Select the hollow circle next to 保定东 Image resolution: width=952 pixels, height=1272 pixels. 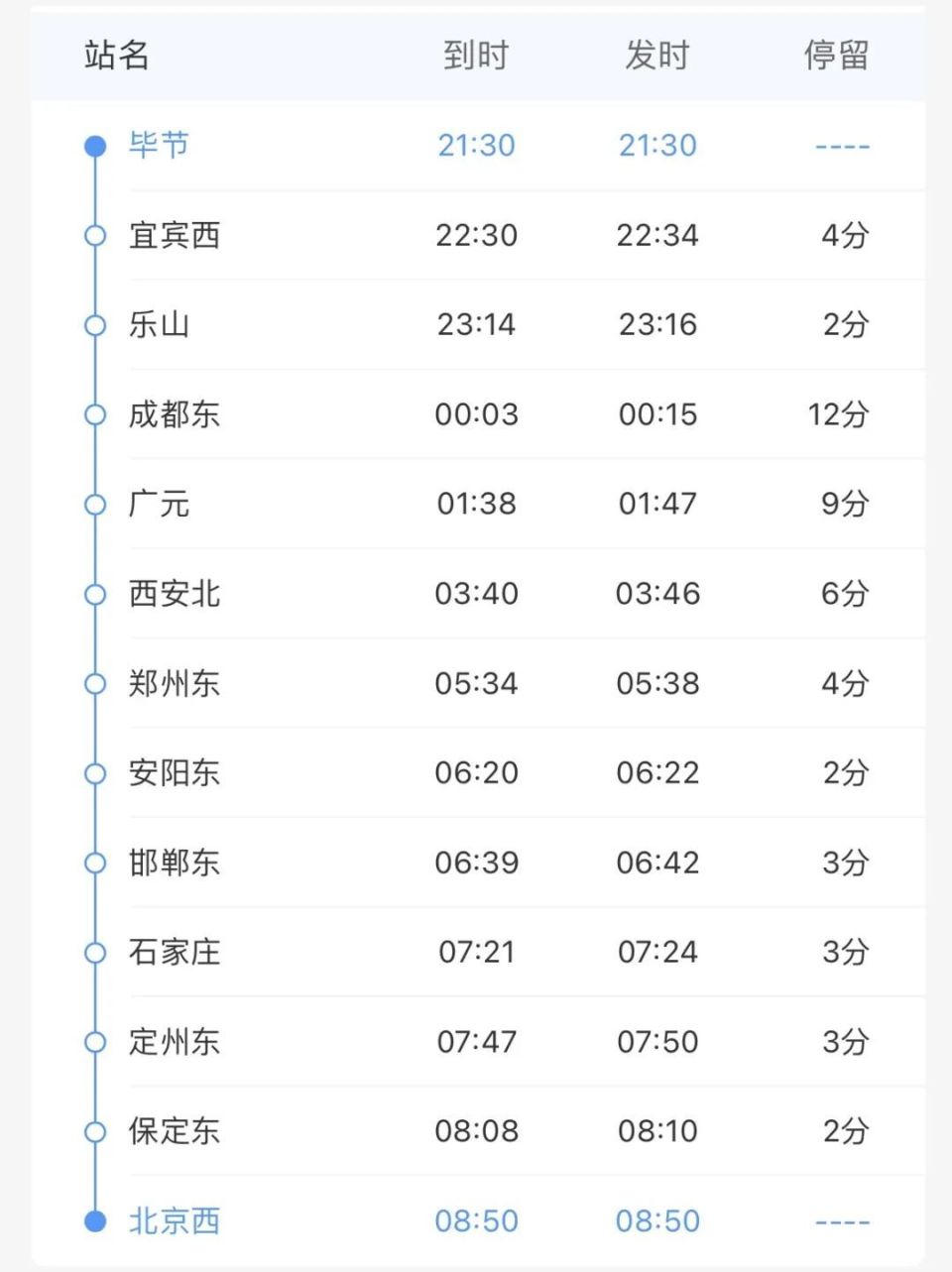coord(96,1130)
